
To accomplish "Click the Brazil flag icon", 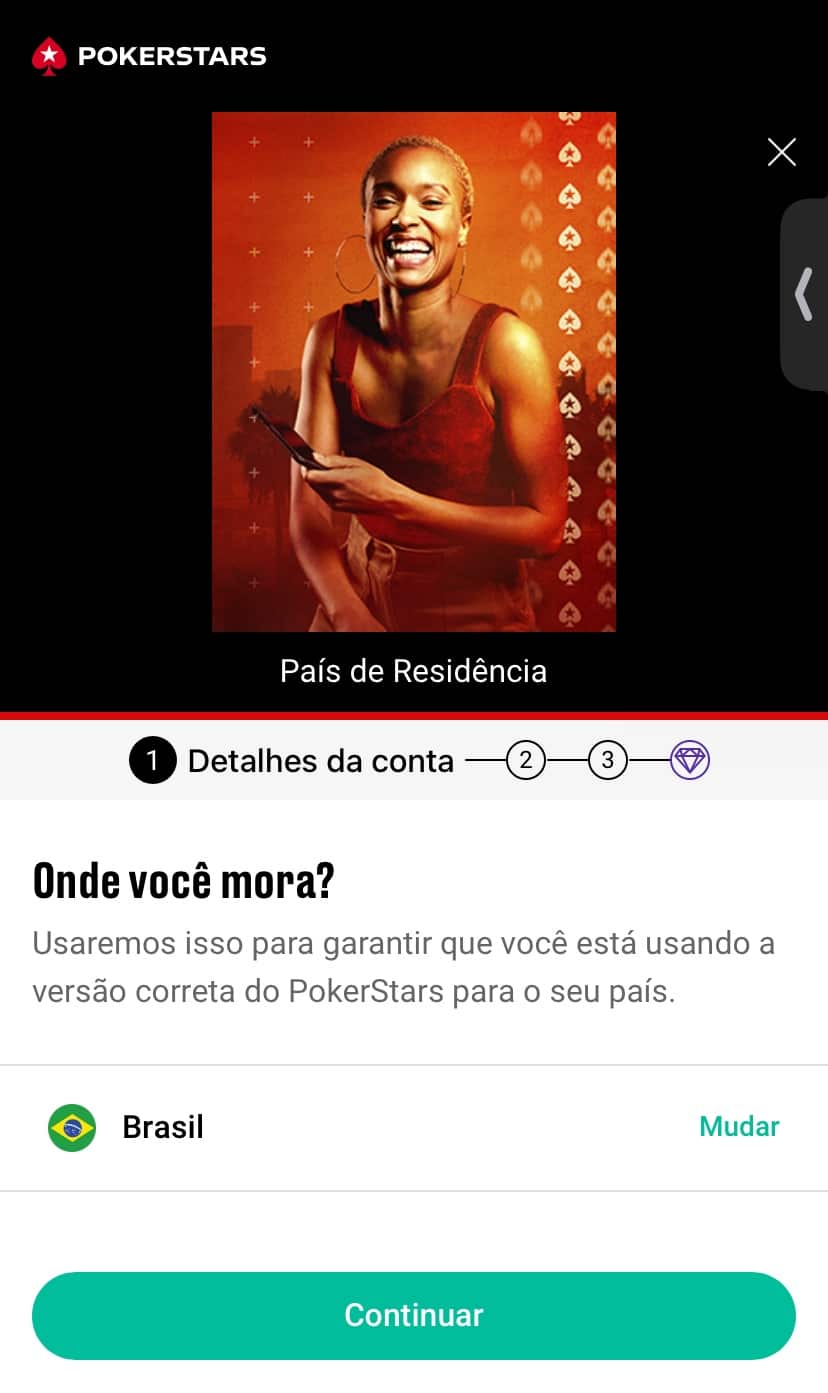I will pos(70,1127).
